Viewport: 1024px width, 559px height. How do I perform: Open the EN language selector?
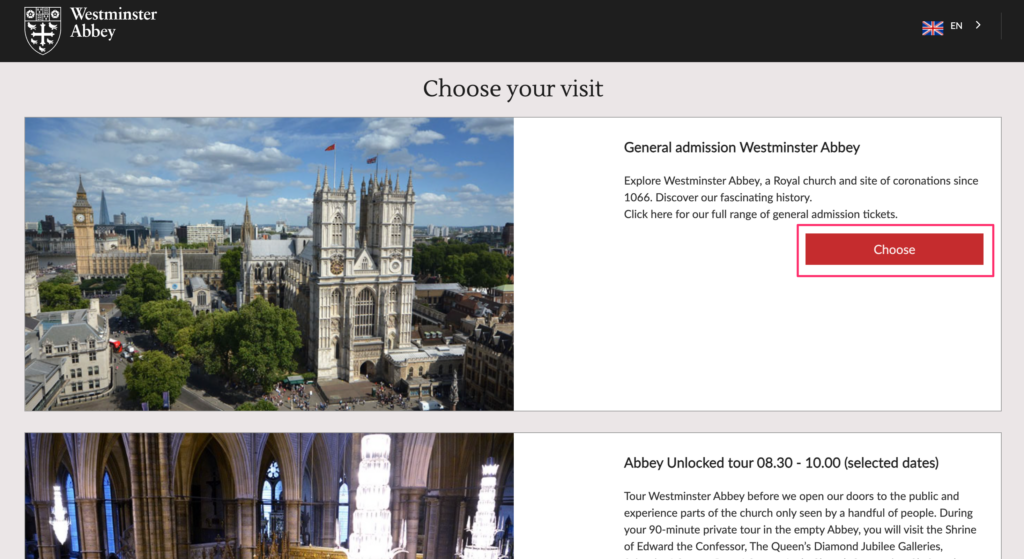952,26
